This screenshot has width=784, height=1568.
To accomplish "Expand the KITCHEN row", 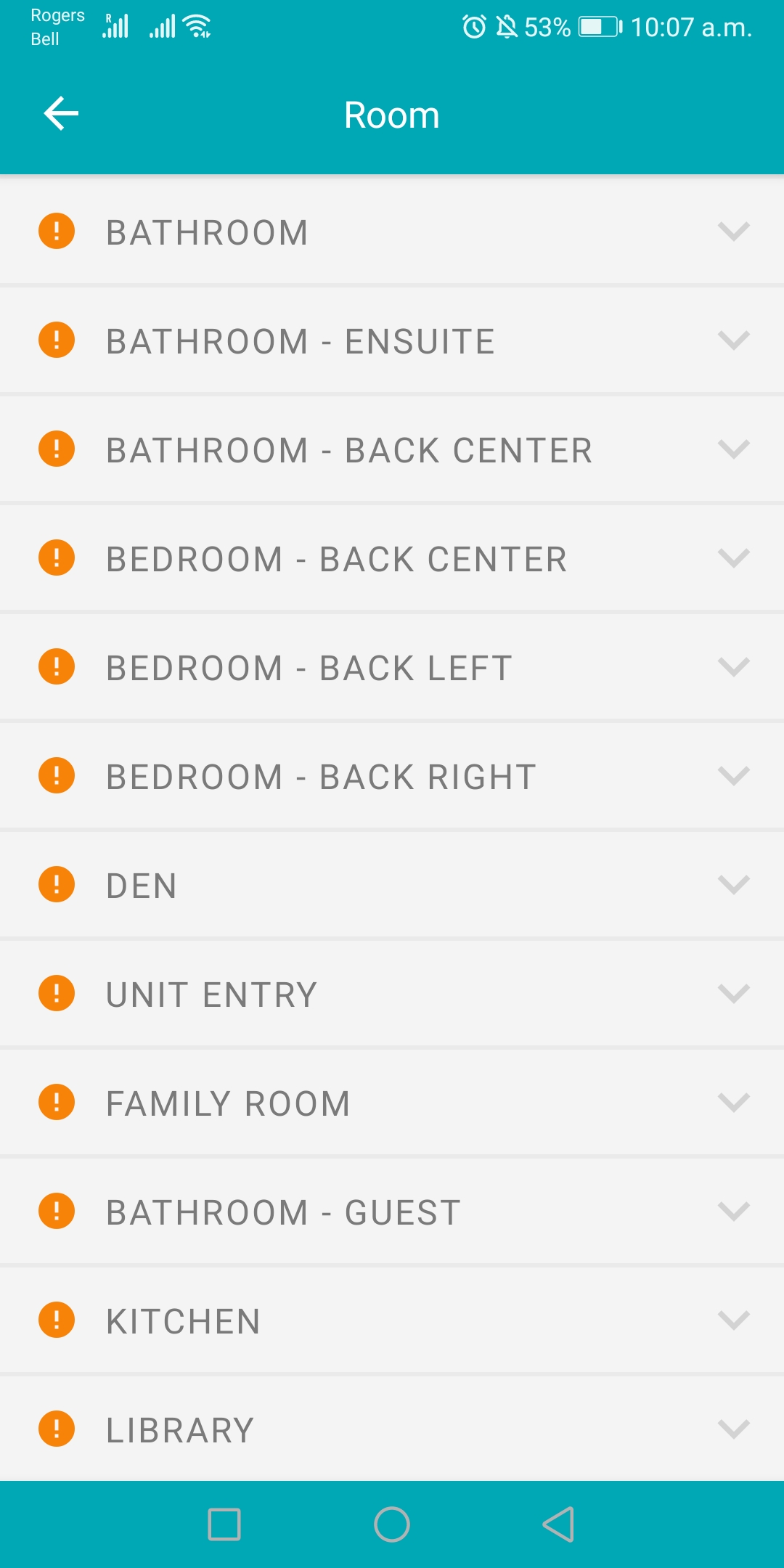I will [x=392, y=1320].
